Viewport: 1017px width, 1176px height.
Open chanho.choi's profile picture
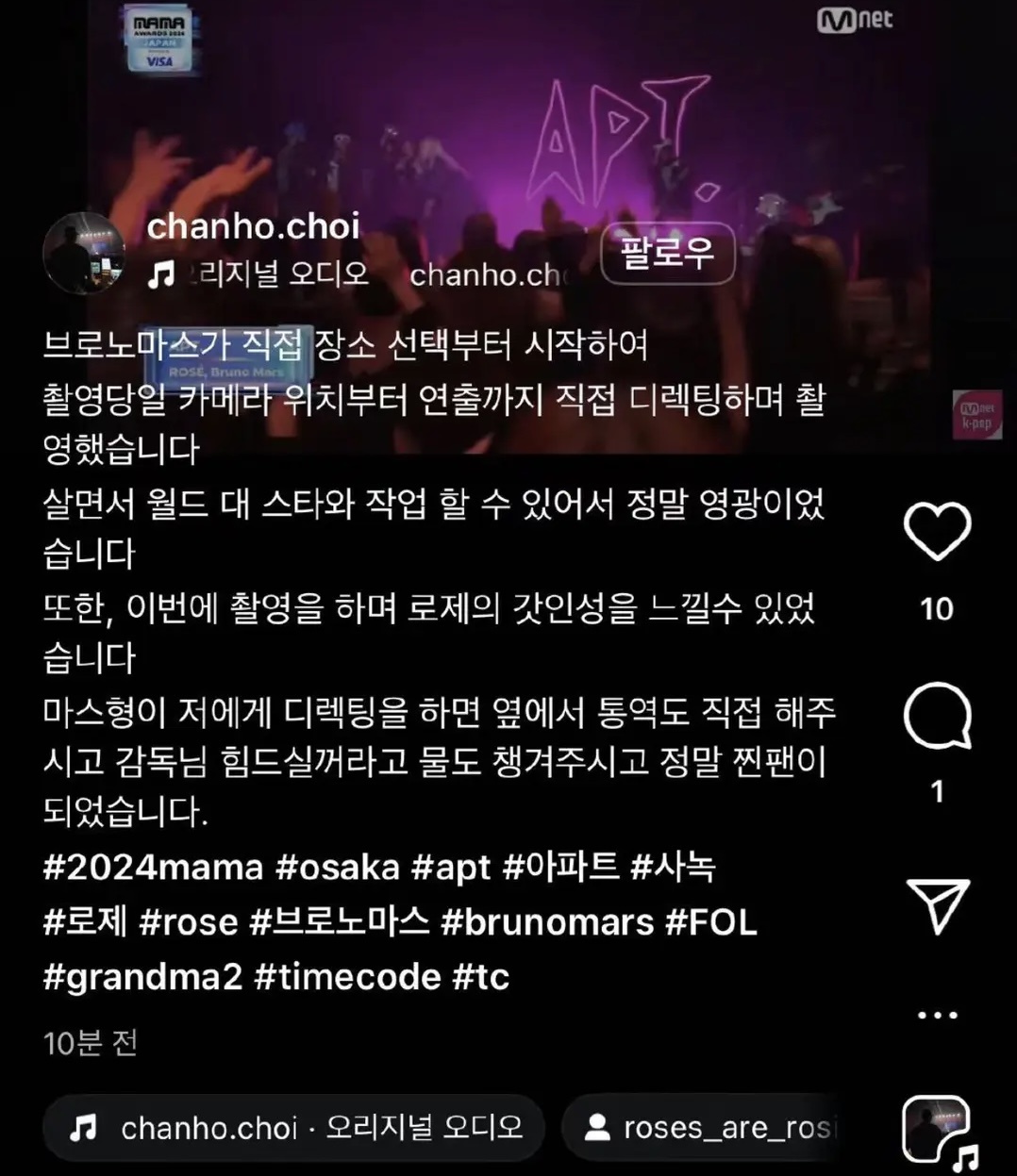click(x=84, y=253)
